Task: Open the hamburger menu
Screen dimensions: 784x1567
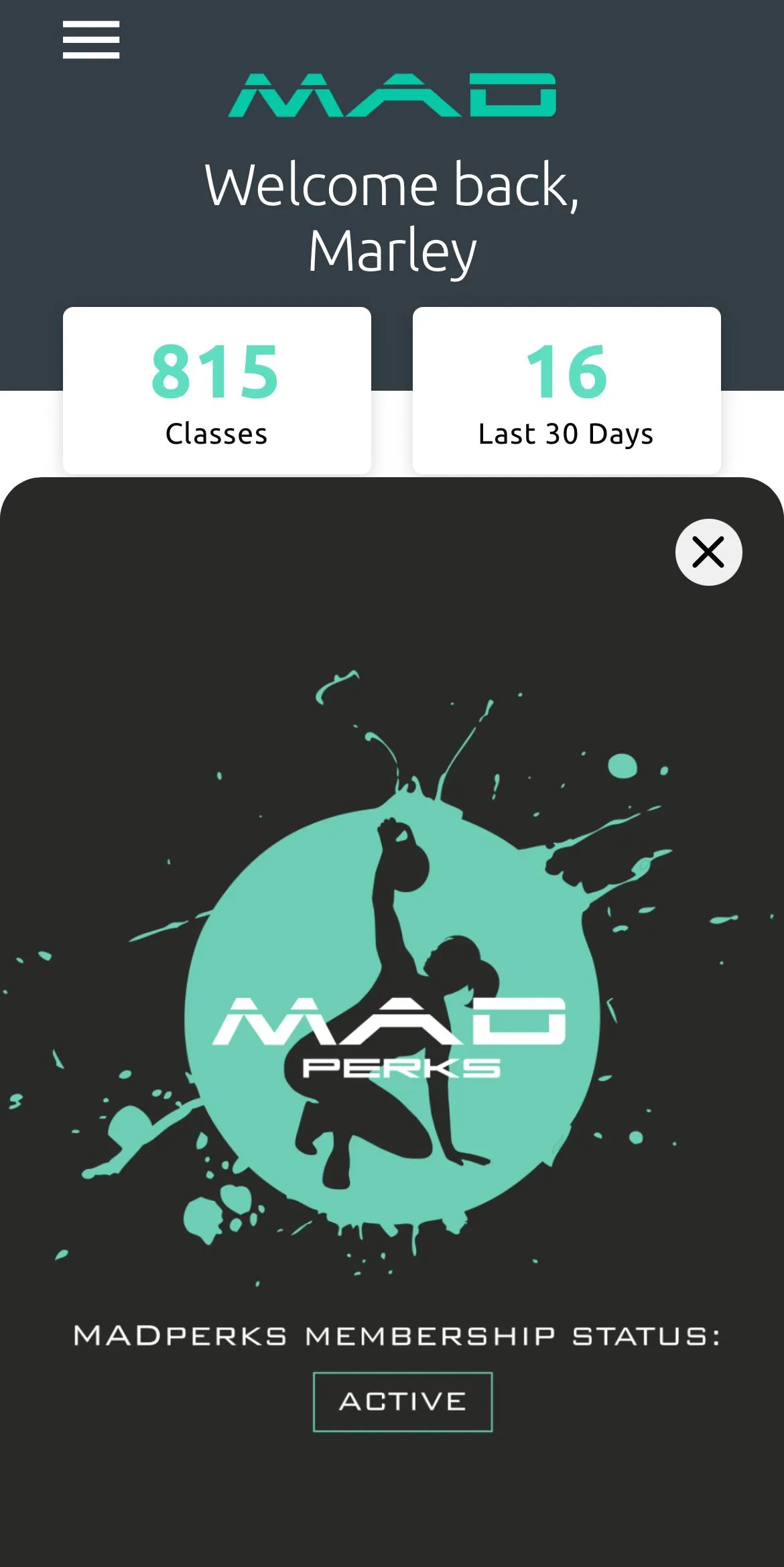Action: [x=91, y=40]
